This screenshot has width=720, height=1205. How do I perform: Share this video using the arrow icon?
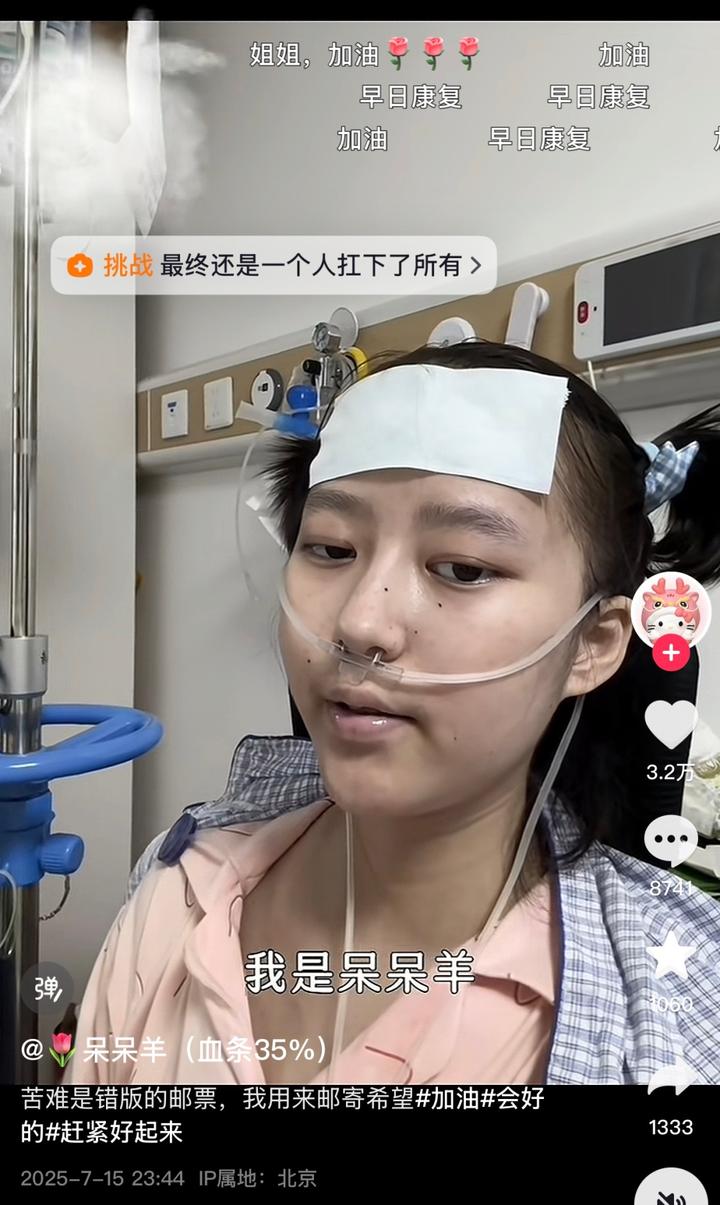click(x=670, y=1078)
